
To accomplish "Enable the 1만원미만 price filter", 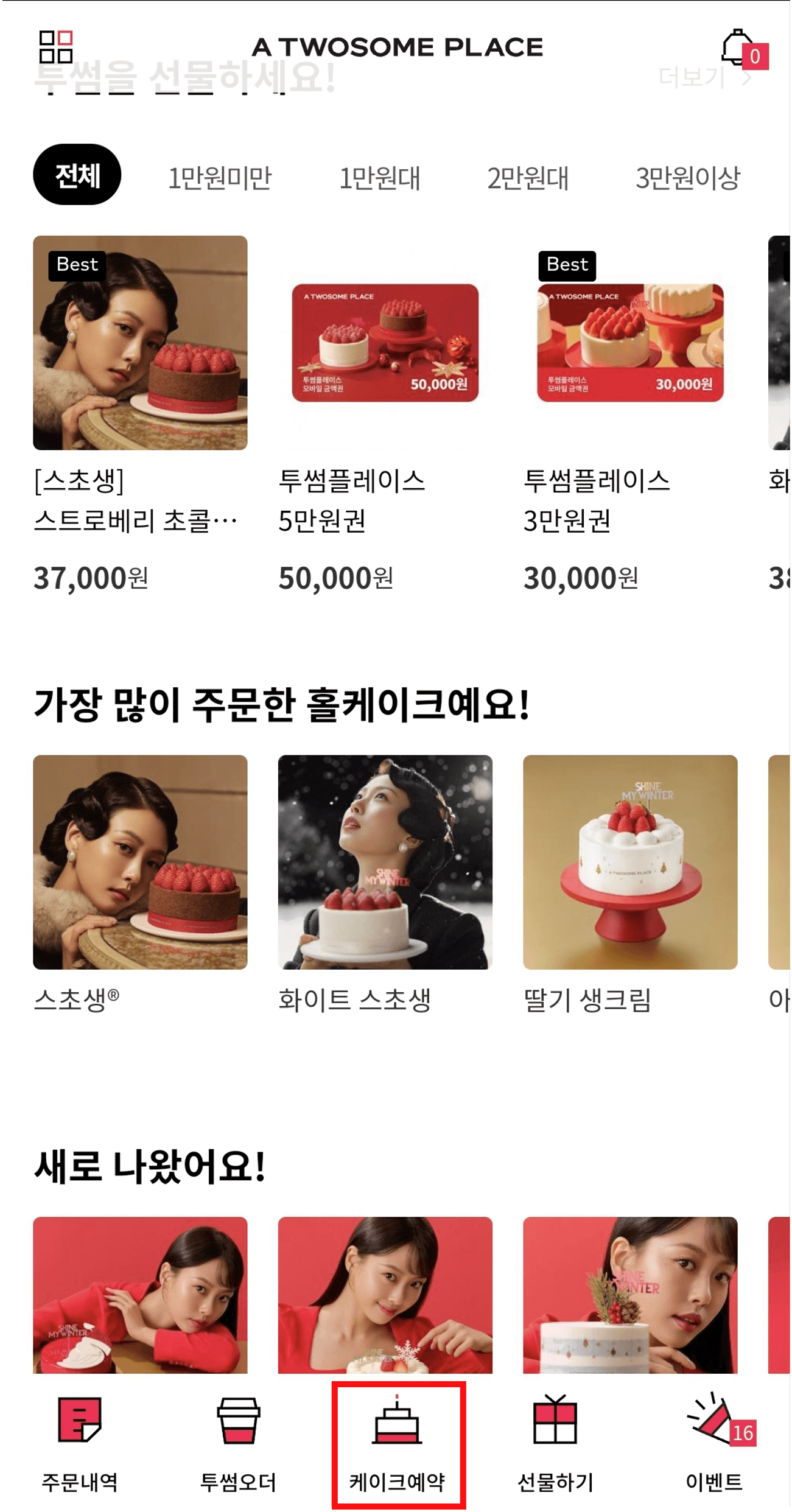I will pos(221,177).
